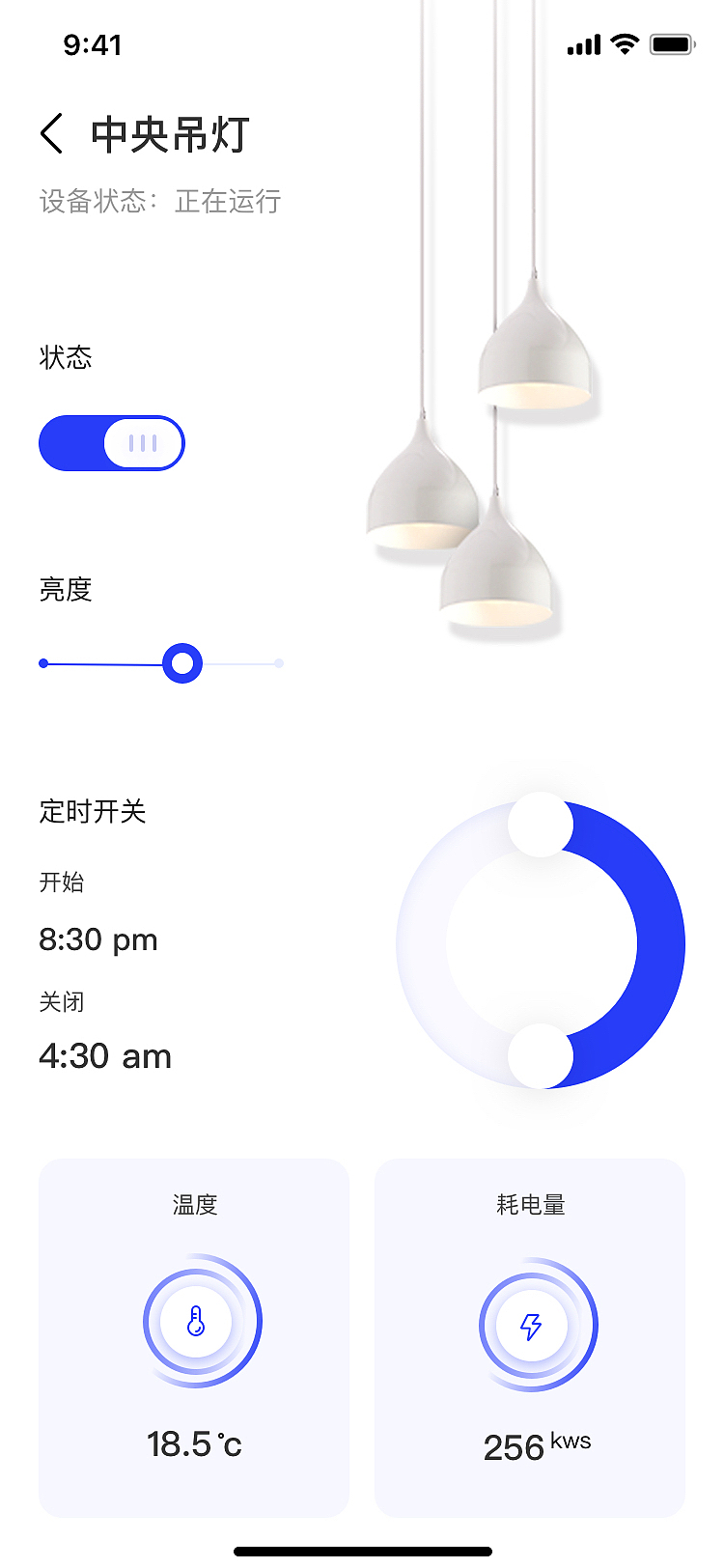
Task: Tap the brightness slider handle under 亮度
Action: point(182,663)
